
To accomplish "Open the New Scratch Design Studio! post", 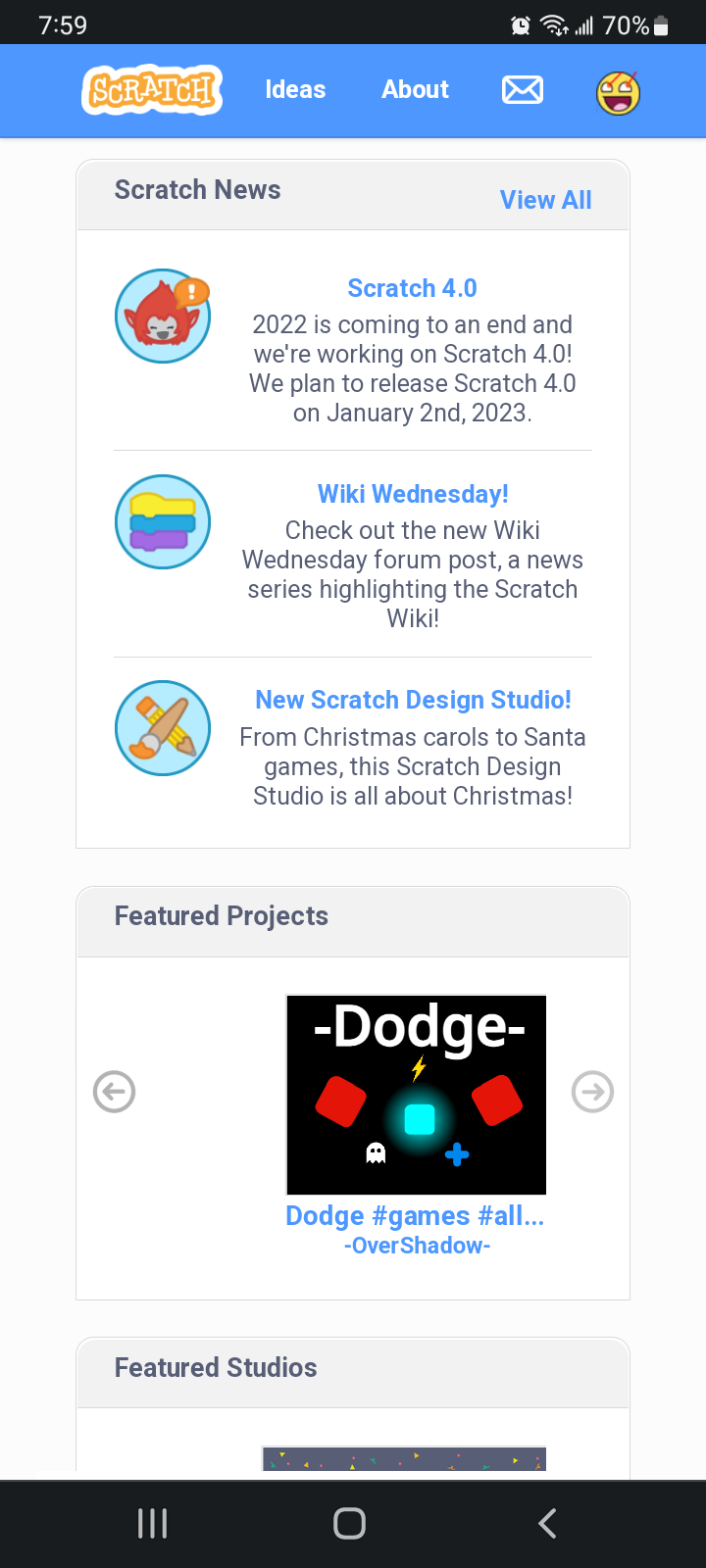I will click(x=413, y=700).
